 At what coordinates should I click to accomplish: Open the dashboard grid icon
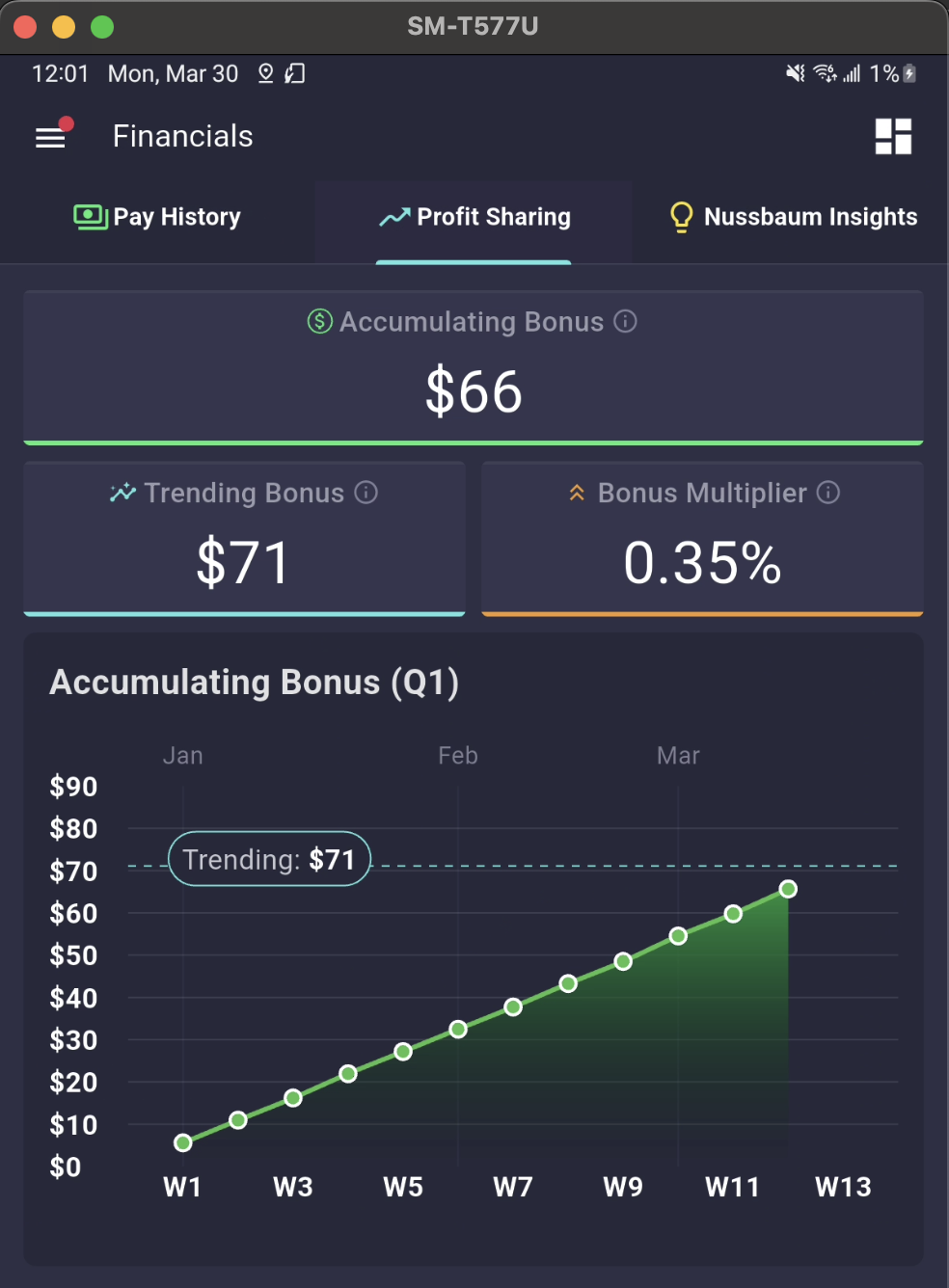(x=893, y=137)
